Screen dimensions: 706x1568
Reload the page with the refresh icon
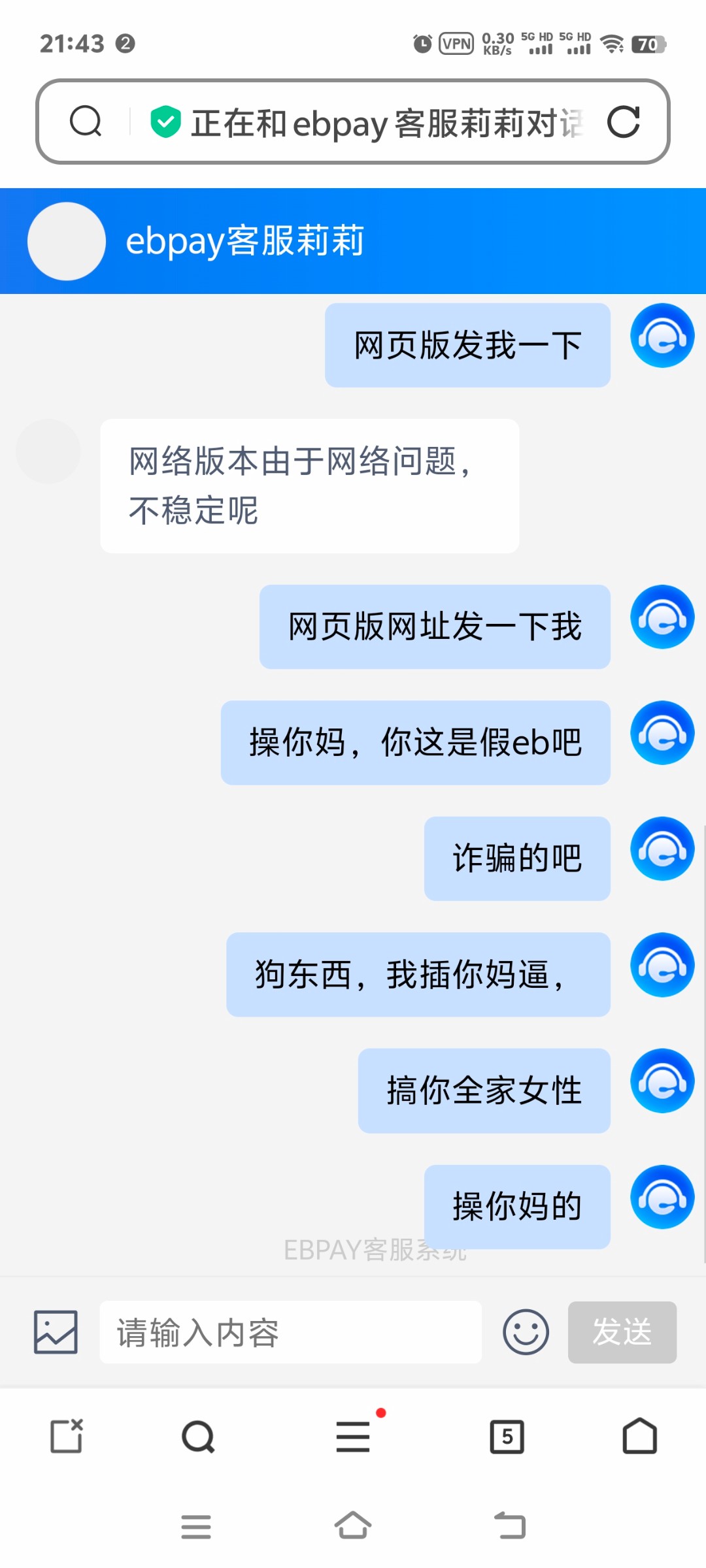[623, 122]
